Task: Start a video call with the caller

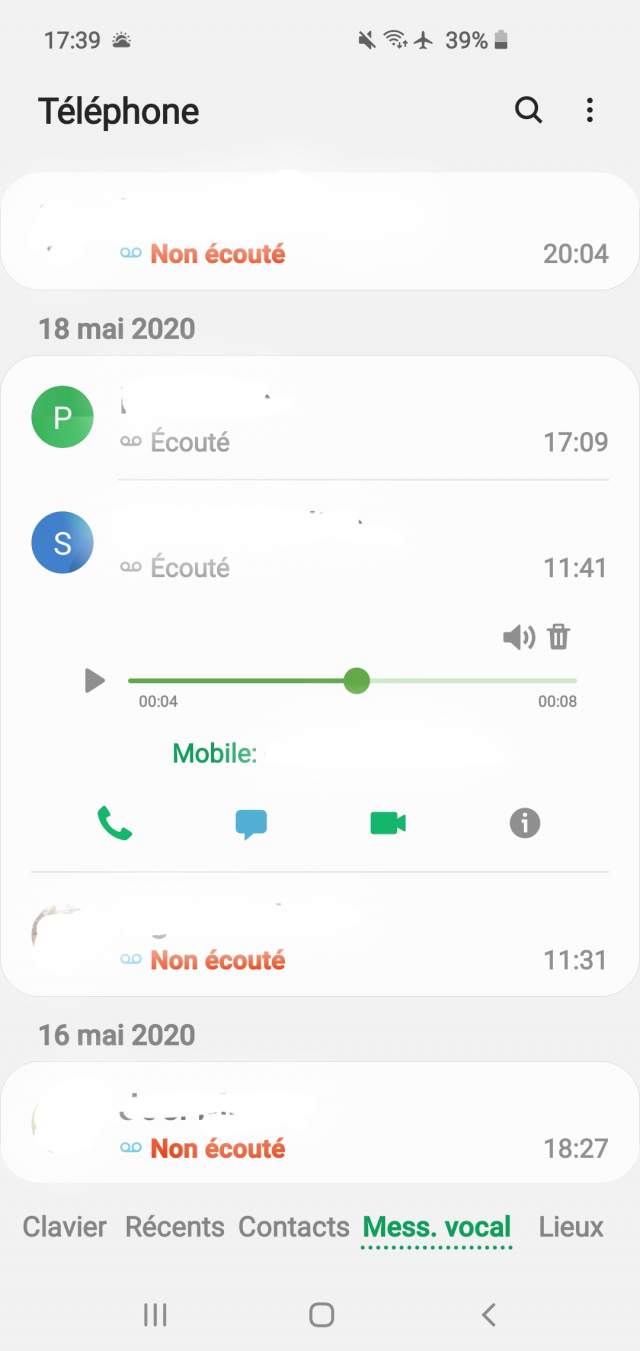Action: click(x=388, y=823)
